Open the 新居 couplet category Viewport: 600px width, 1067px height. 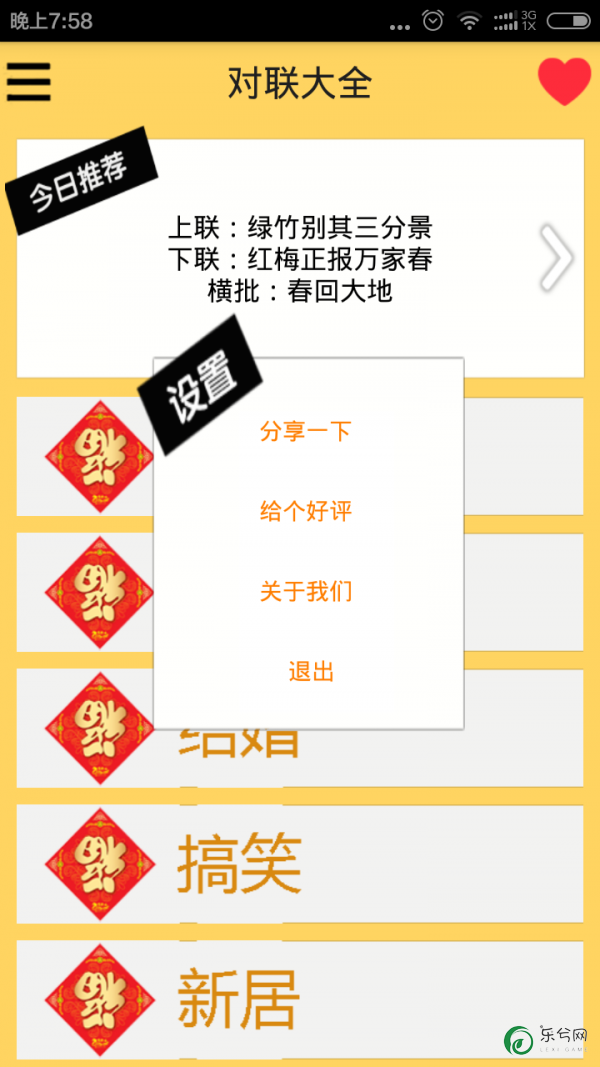(x=300, y=999)
